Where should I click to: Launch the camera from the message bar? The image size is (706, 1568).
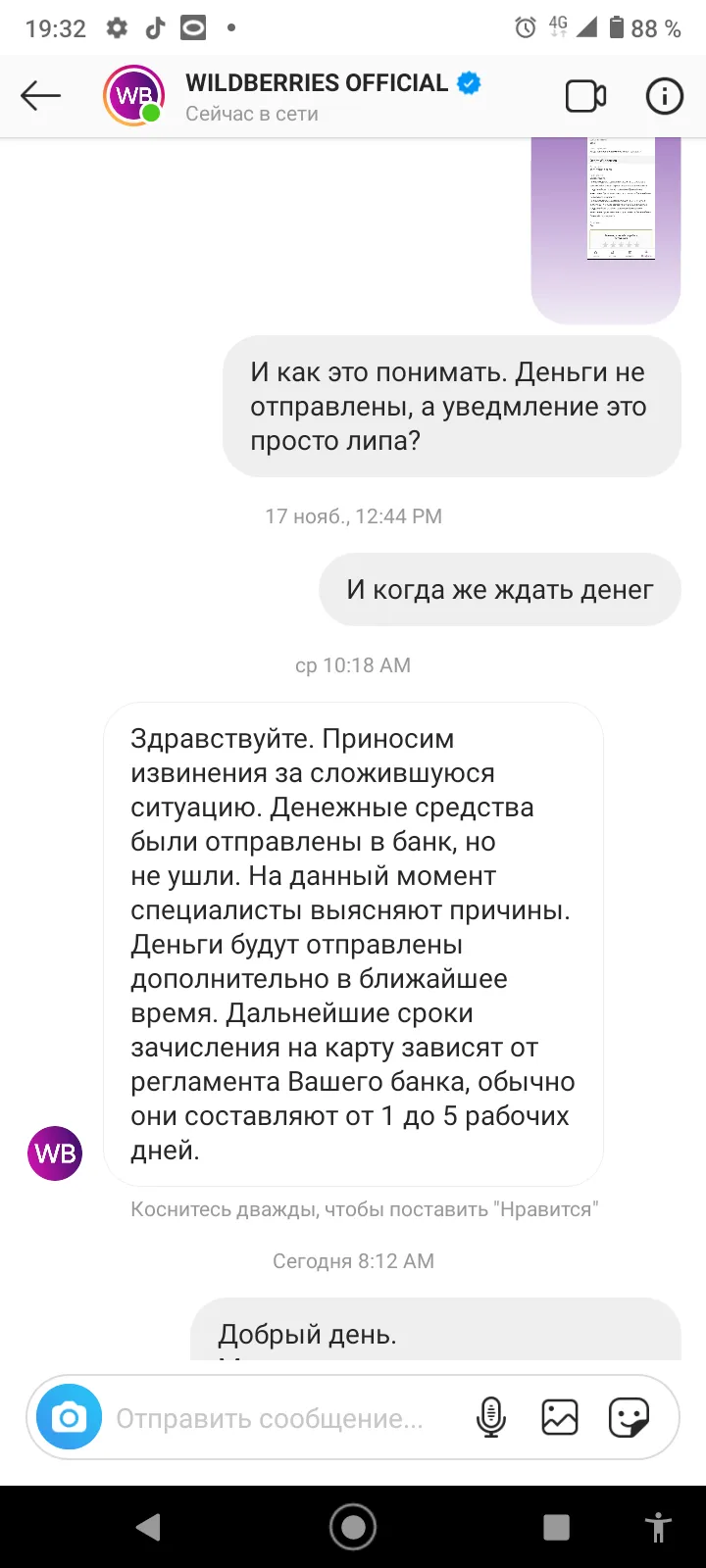click(x=70, y=1417)
